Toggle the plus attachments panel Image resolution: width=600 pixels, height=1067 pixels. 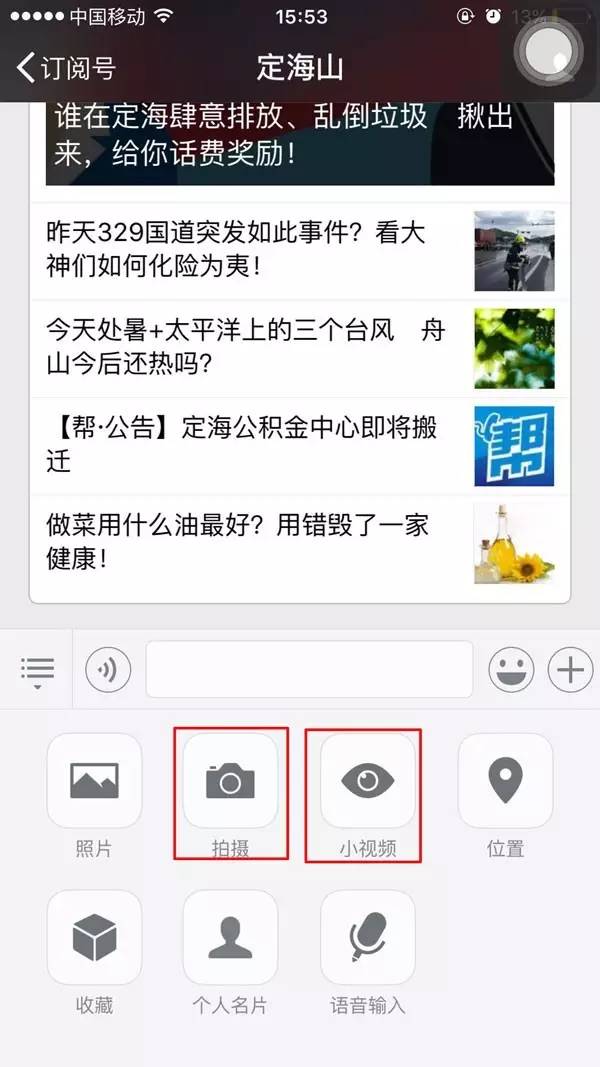coord(571,669)
